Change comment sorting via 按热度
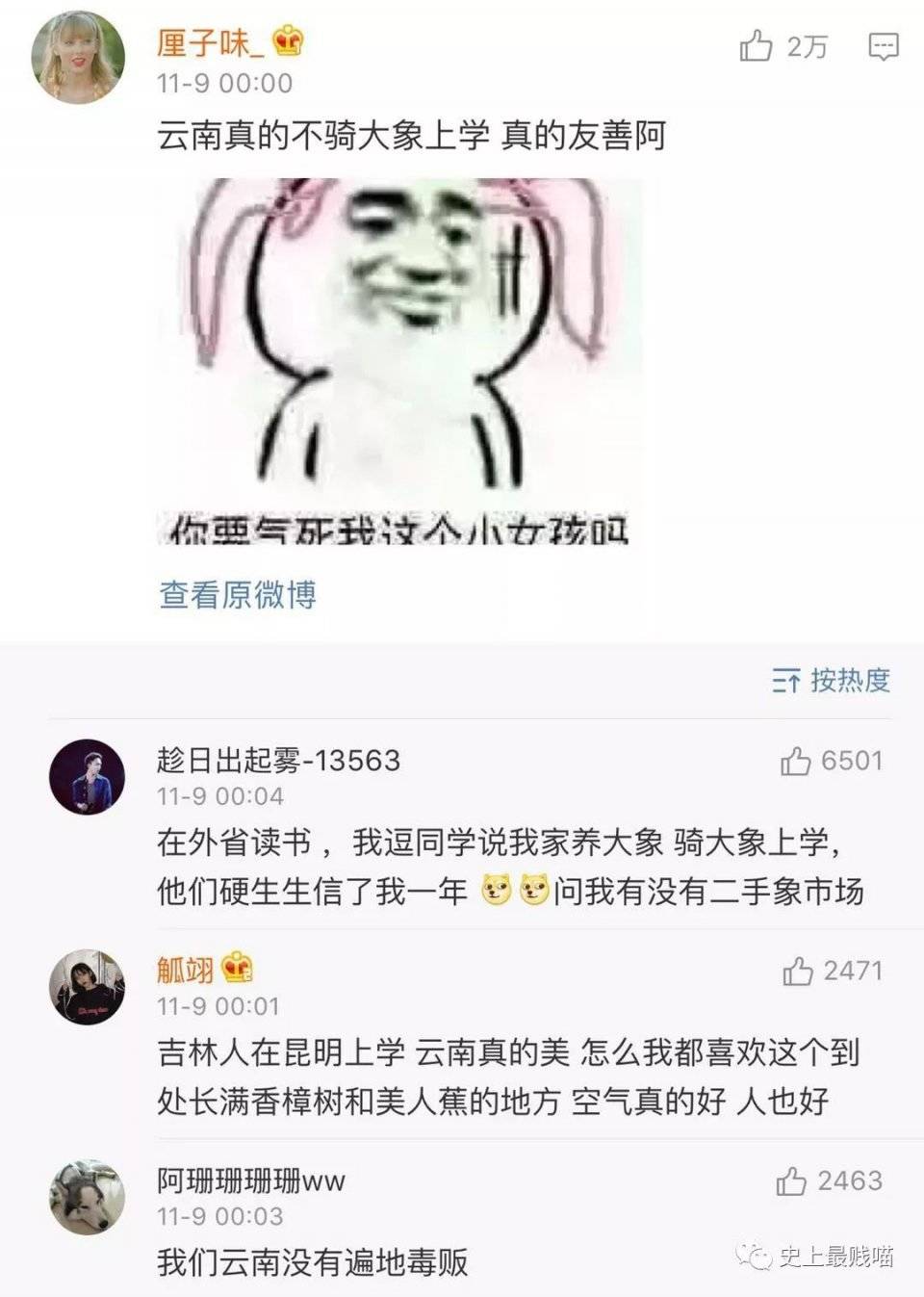Screen dimensions: 924x1297 click(832, 681)
